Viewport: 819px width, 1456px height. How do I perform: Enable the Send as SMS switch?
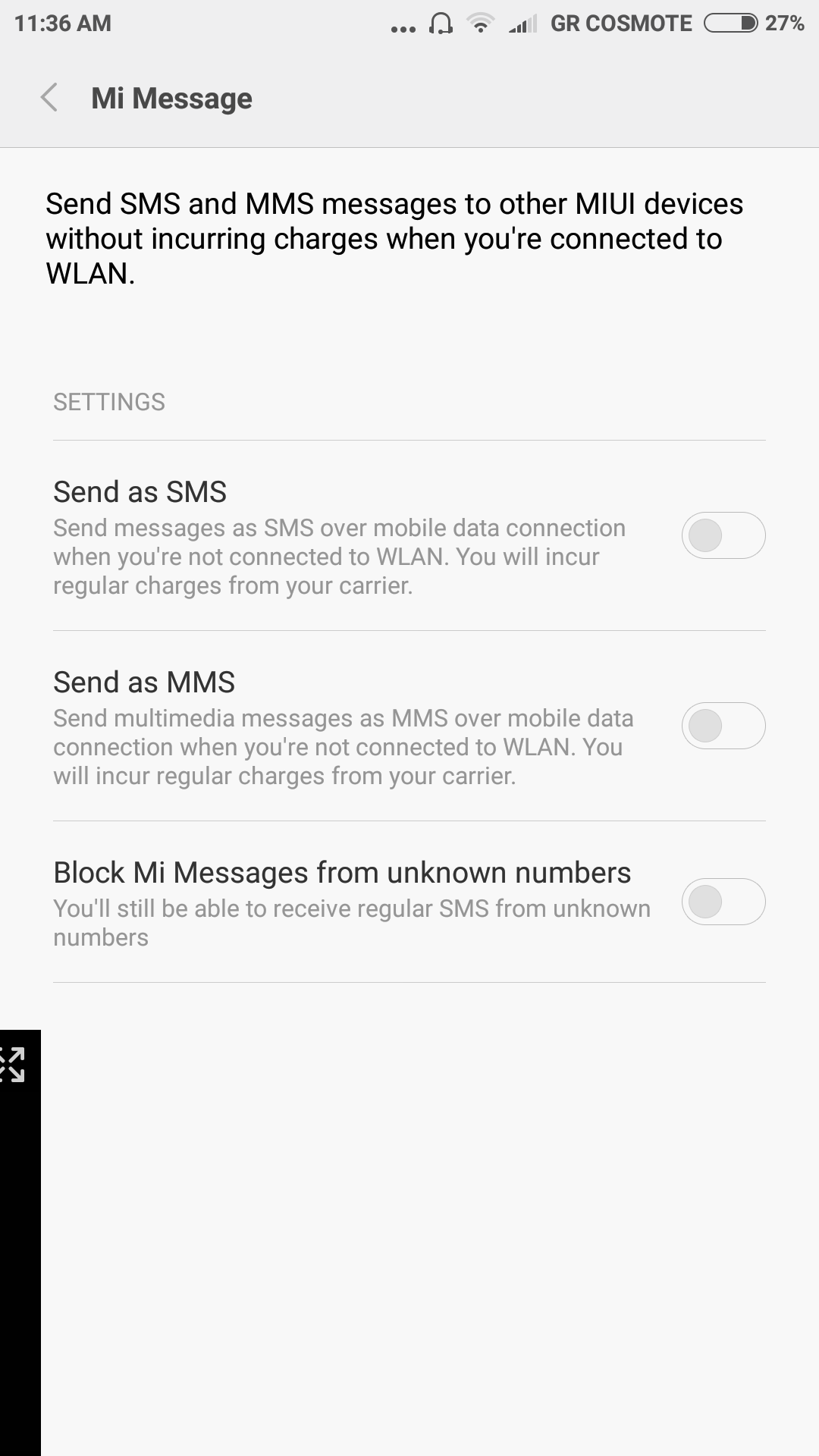coord(723,535)
